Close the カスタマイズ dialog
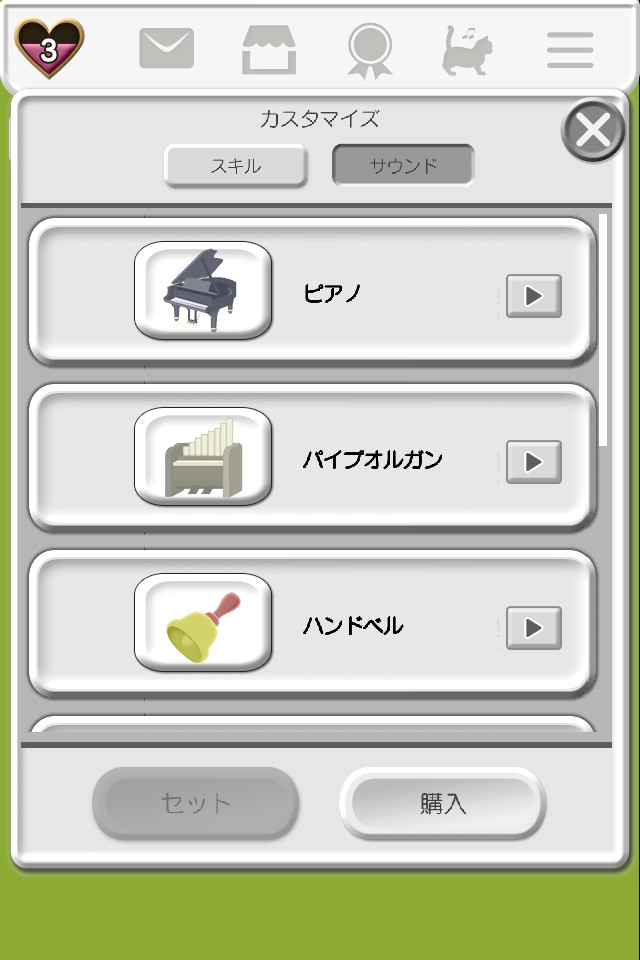This screenshot has height=960, width=640. coord(593,130)
